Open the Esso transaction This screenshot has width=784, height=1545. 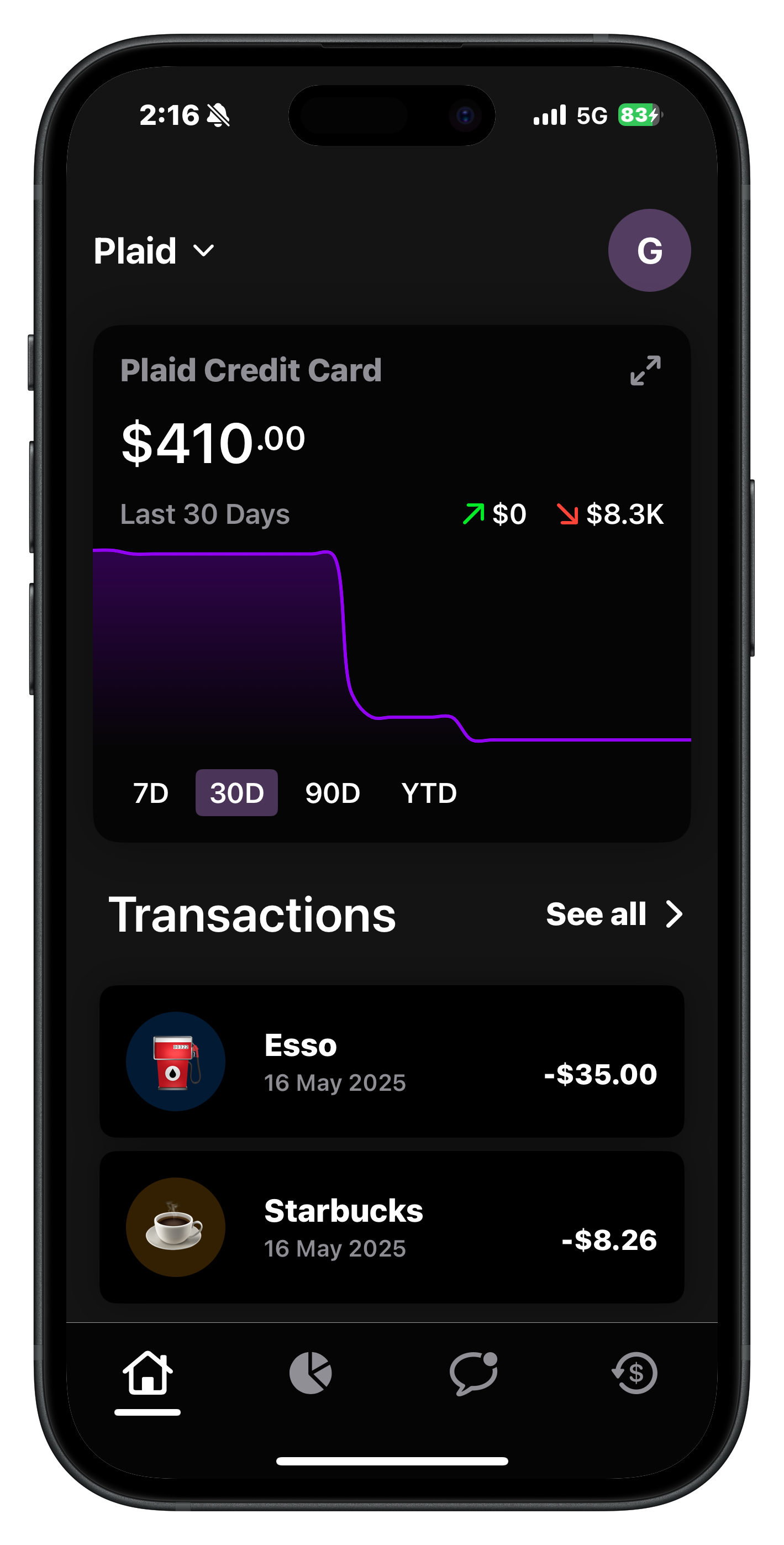392,1061
